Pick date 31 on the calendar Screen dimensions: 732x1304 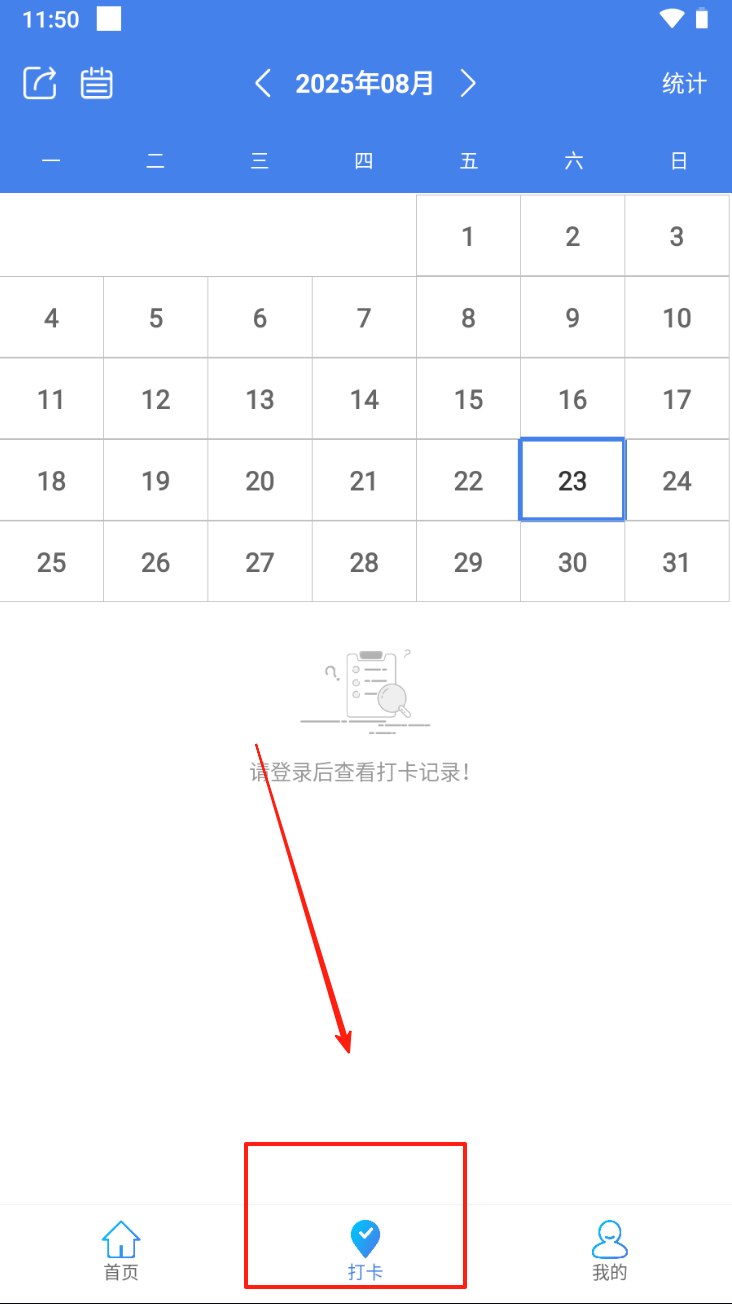pos(677,562)
